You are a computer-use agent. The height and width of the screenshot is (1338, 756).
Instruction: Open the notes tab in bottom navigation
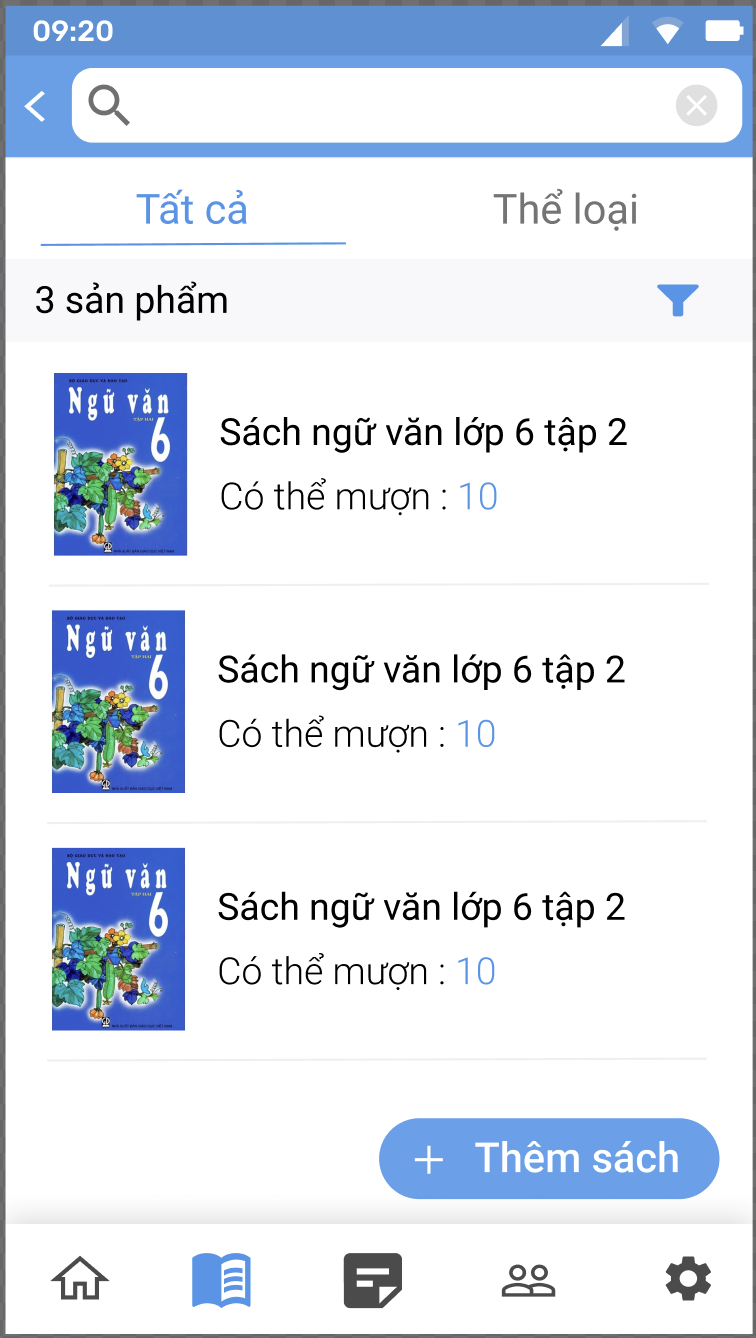pos(373,1280)
